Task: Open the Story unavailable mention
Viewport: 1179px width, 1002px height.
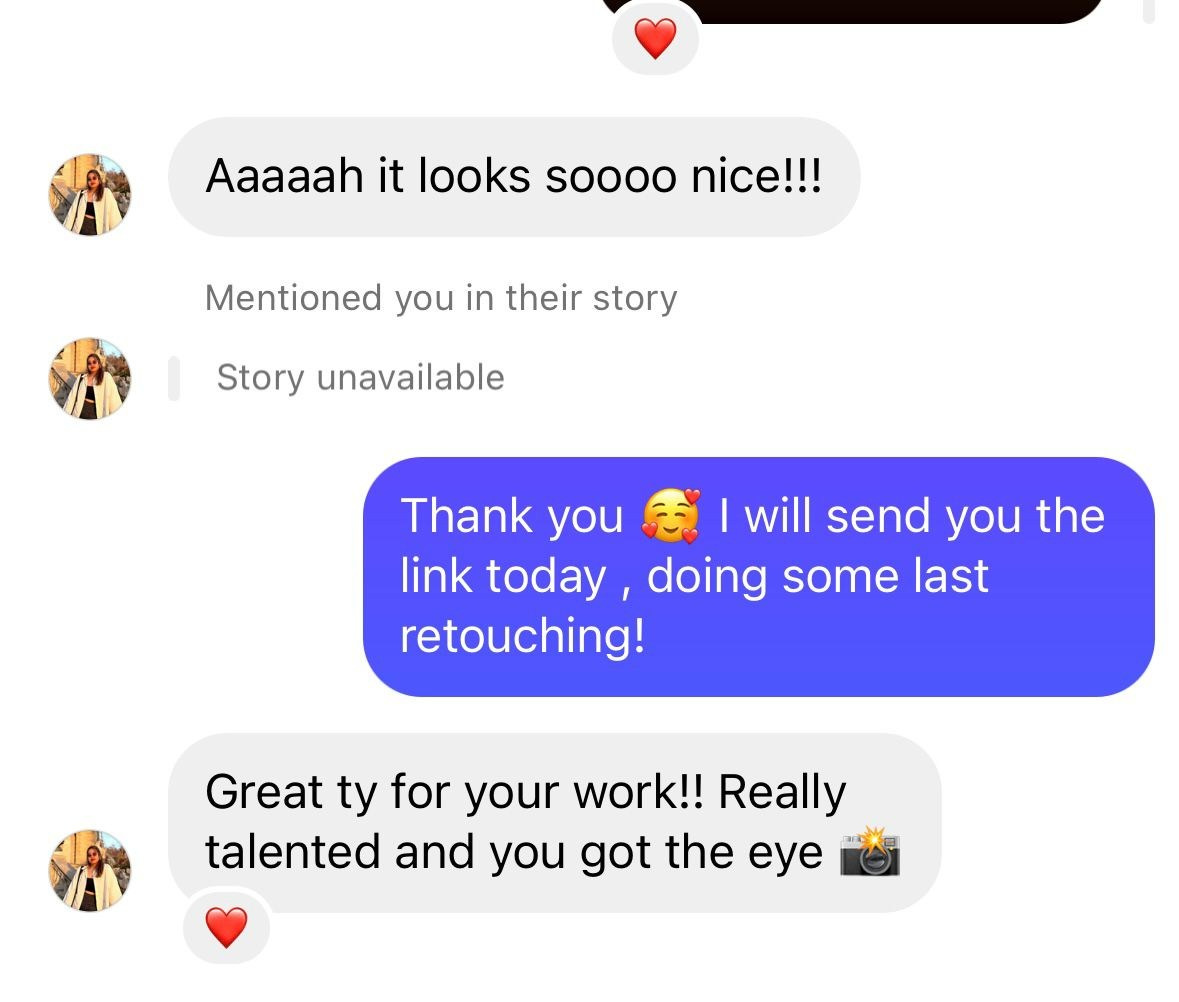Action: (x=360, y=378)
